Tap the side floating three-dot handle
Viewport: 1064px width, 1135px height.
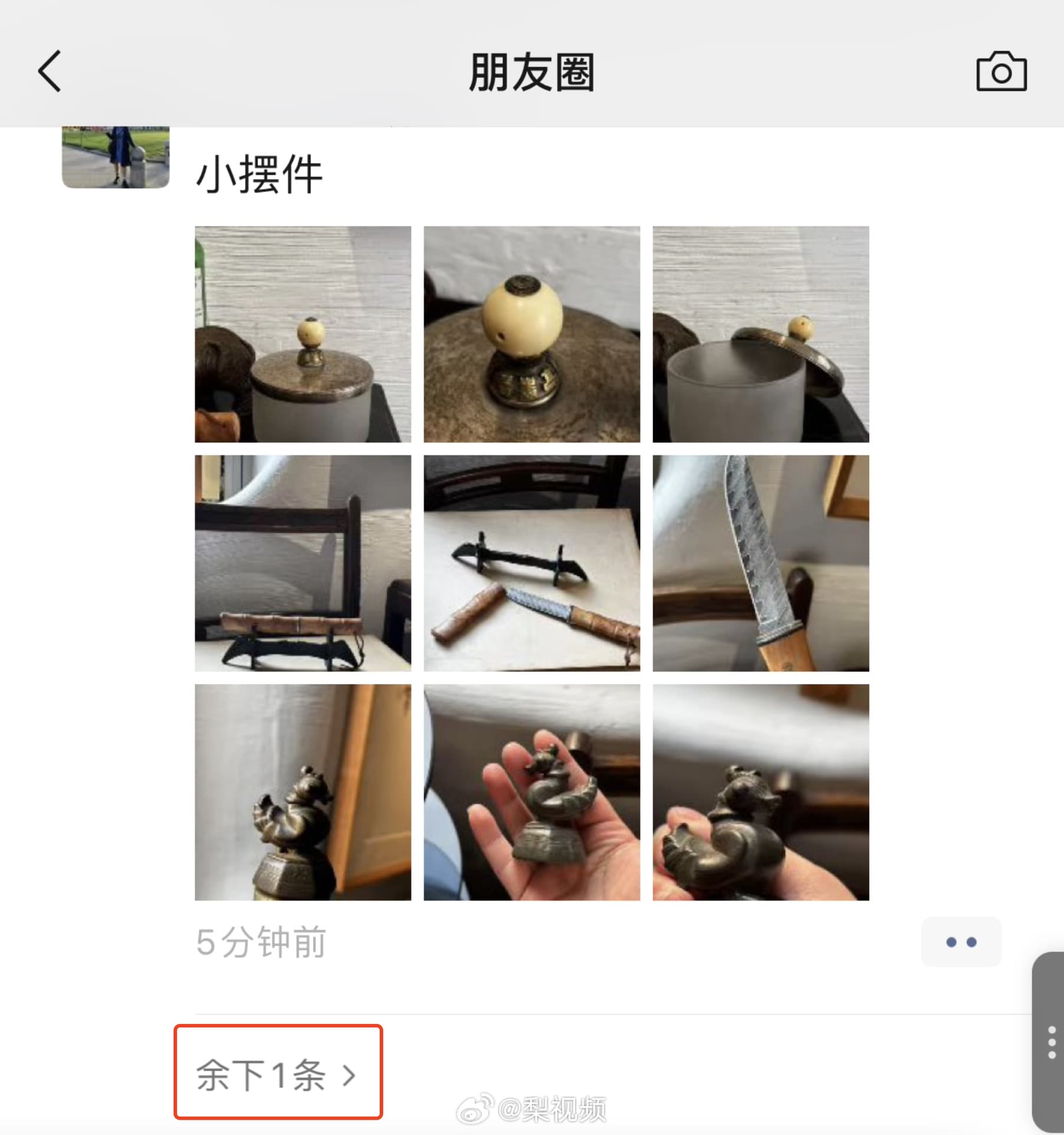[1050, 1042]
